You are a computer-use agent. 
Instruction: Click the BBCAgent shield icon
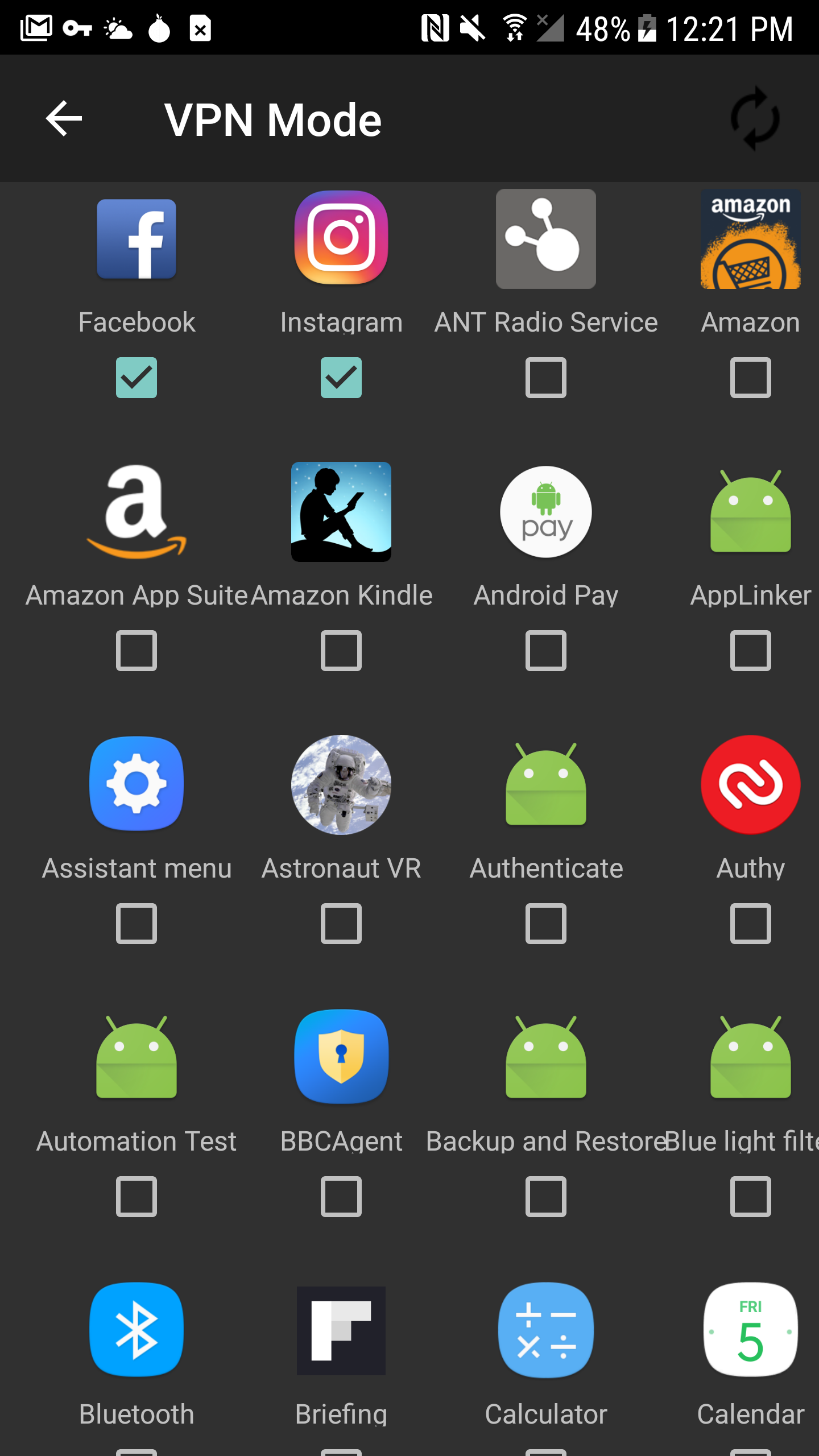point(341,1058)
